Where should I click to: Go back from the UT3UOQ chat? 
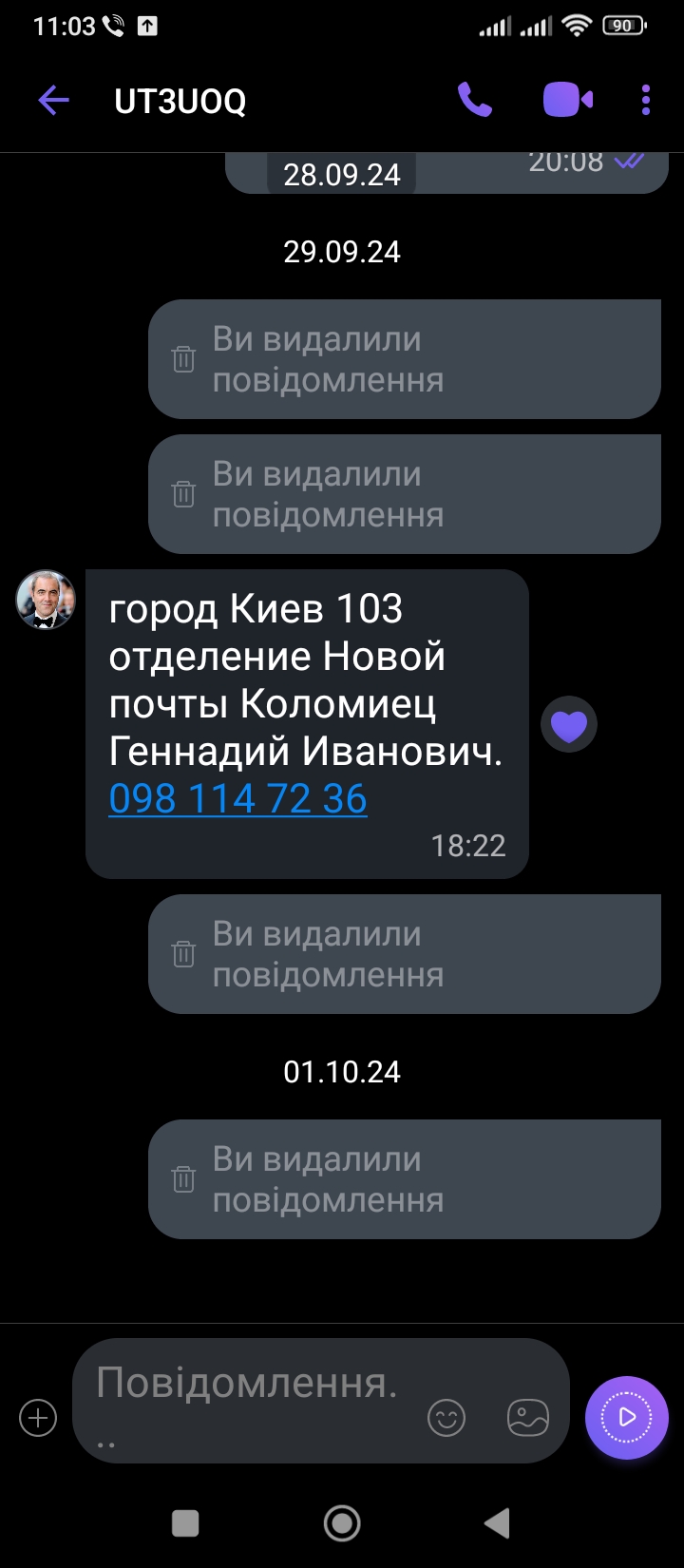(x=53, y=100)
